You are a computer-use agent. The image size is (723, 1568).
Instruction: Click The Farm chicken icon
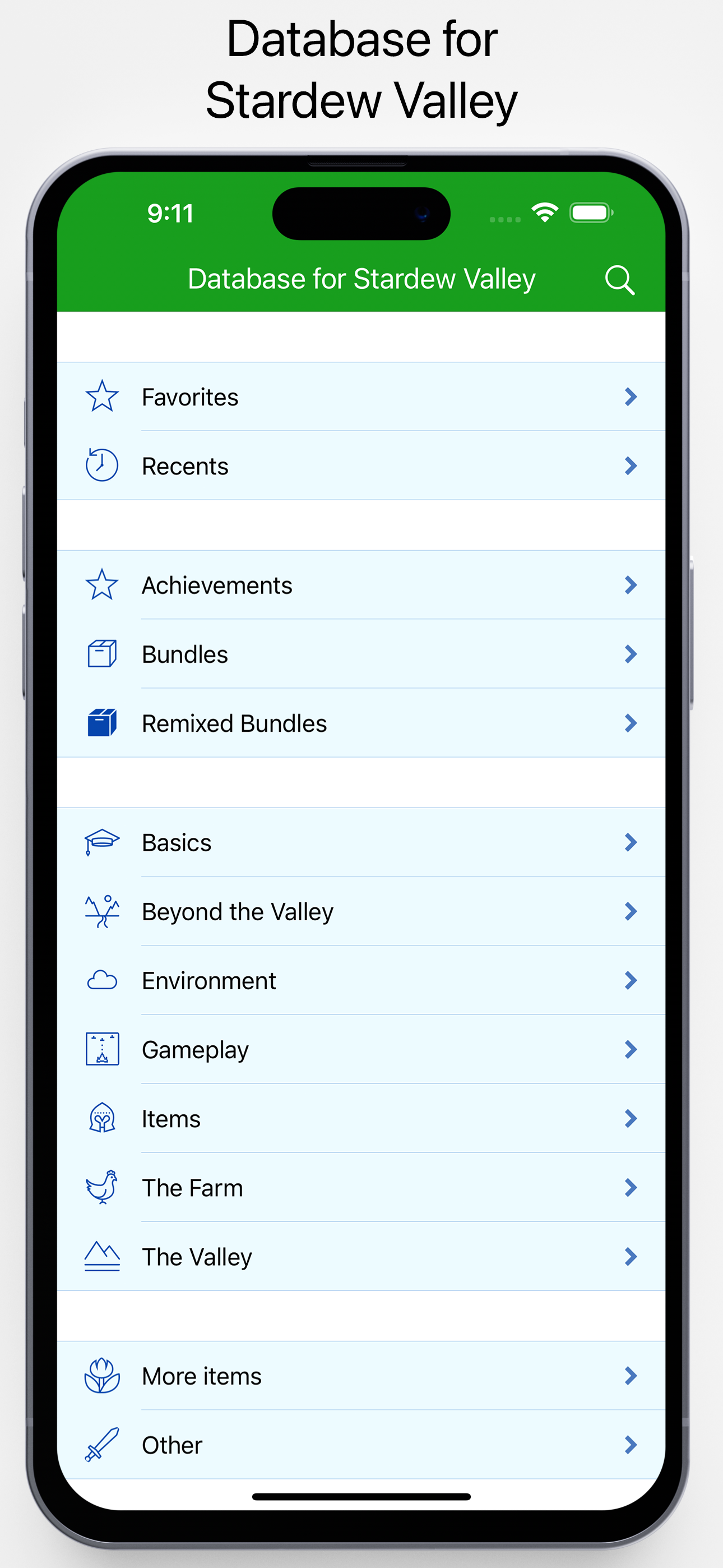[x=101, y=1187]
